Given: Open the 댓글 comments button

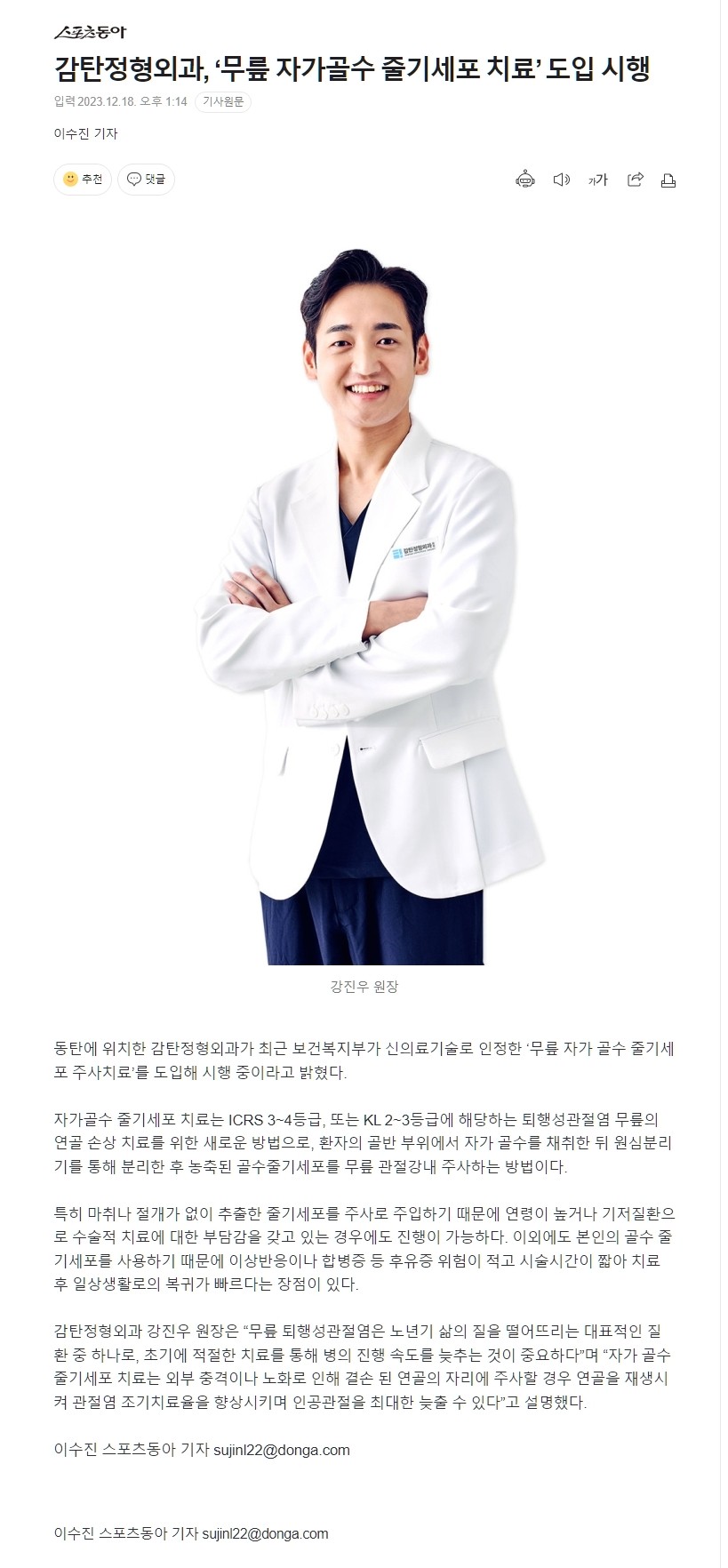Looking at the screenshot, I should (x=146, y=180).
